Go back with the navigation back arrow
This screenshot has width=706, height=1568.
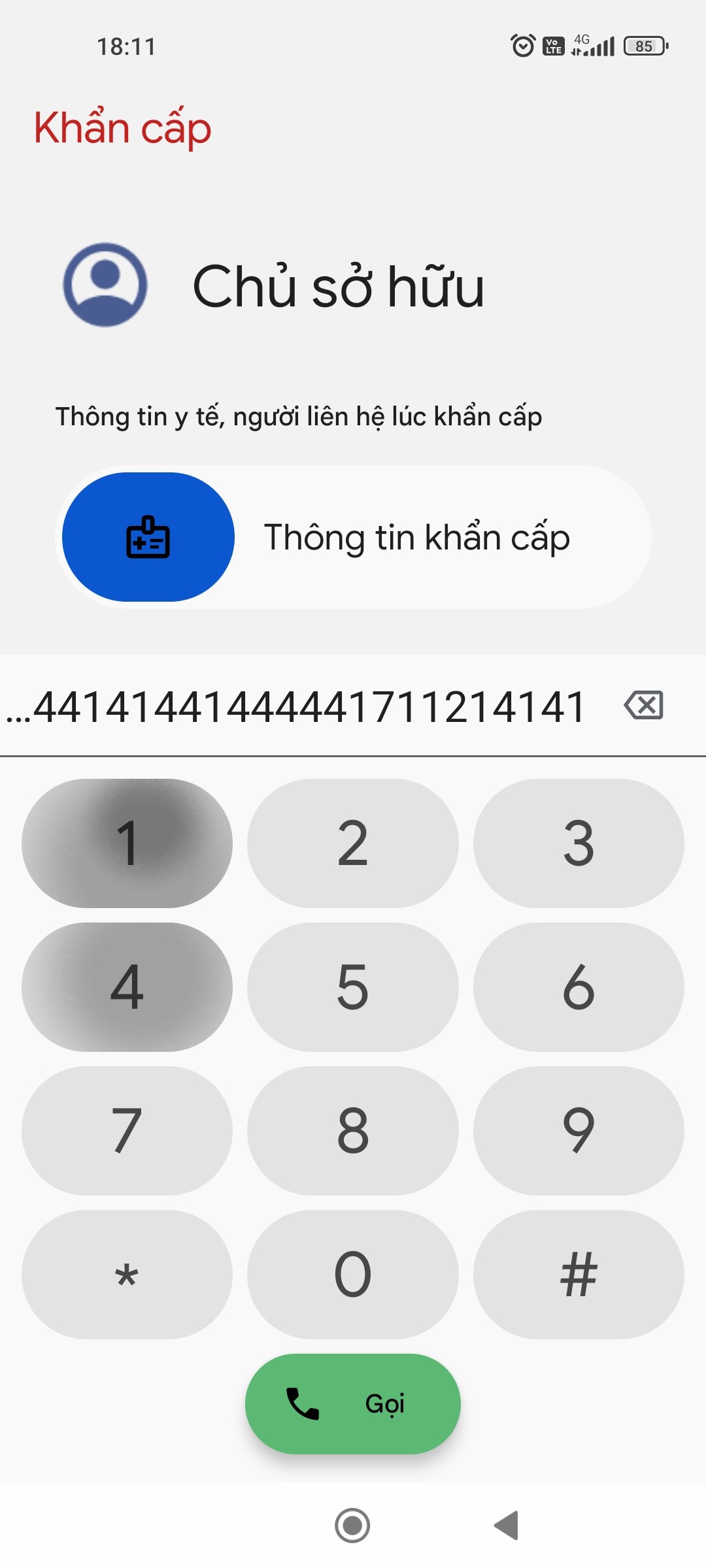[507, 1526]
